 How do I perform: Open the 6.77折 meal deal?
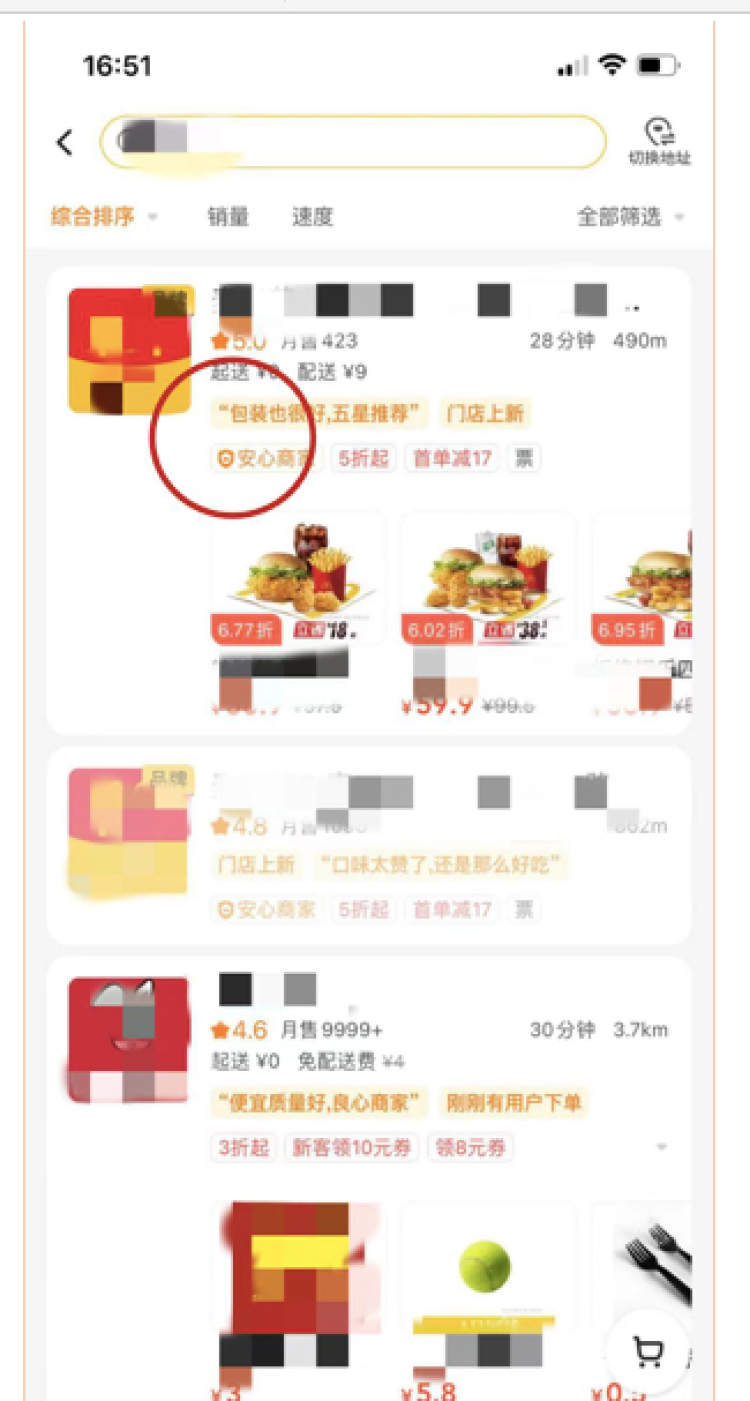coord(297,580)
